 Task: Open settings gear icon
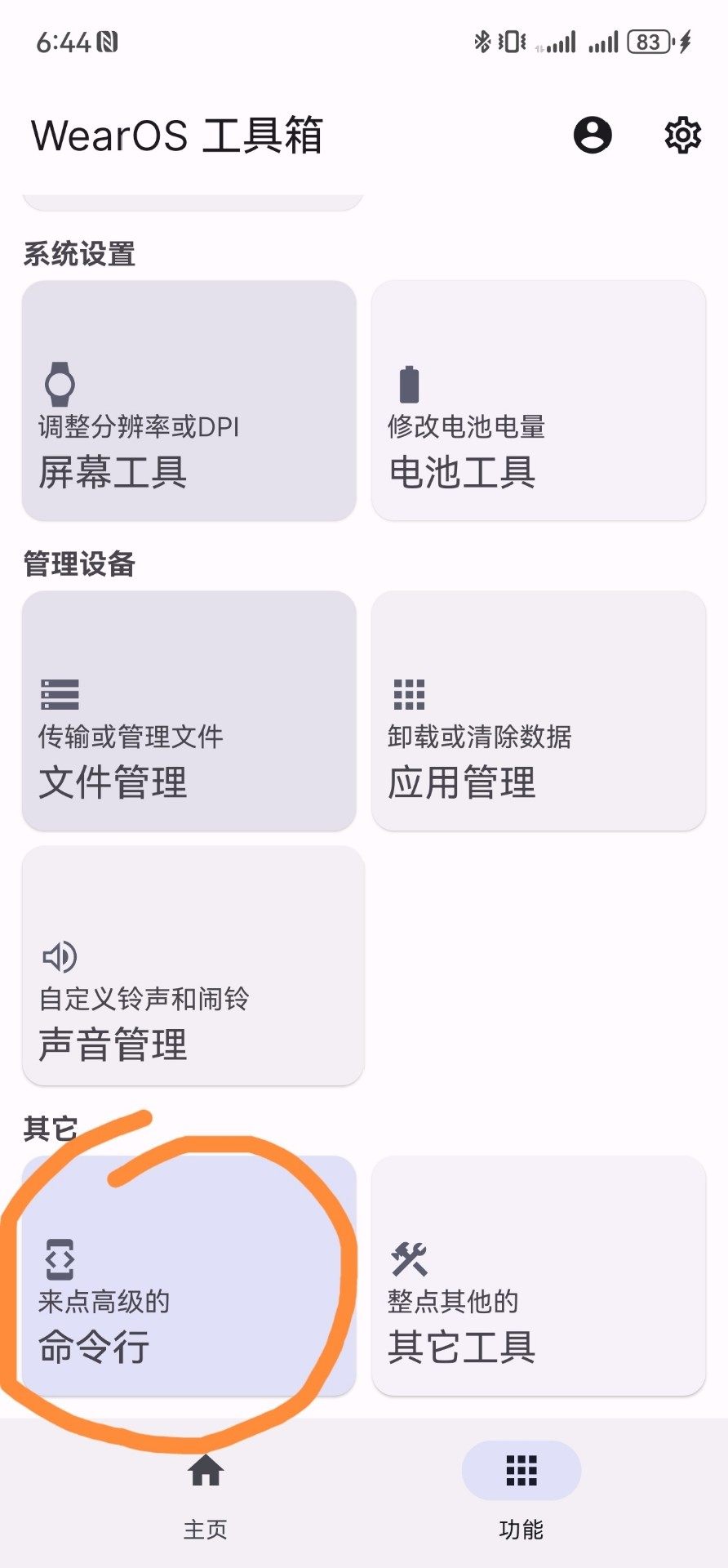[x=682, y=135]
